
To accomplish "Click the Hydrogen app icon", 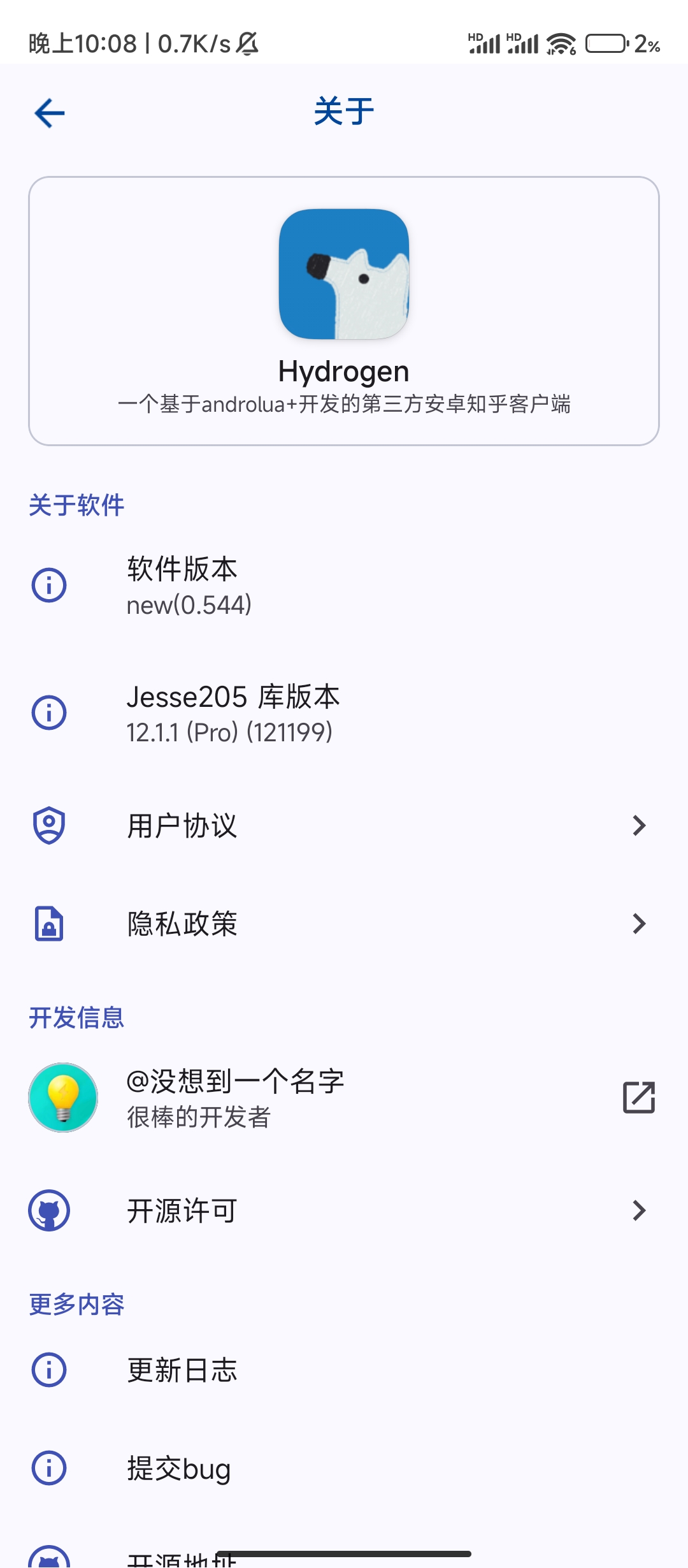I will pos(343,274).
